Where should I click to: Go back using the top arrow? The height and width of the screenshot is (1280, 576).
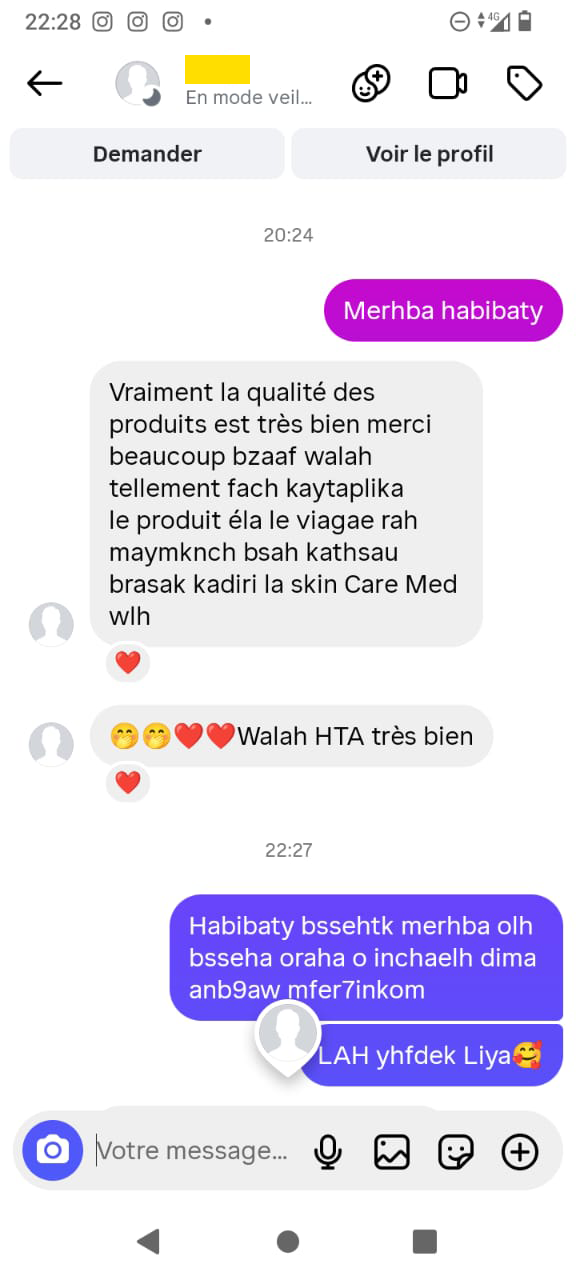pyautogui.click(x=44, y=84)
